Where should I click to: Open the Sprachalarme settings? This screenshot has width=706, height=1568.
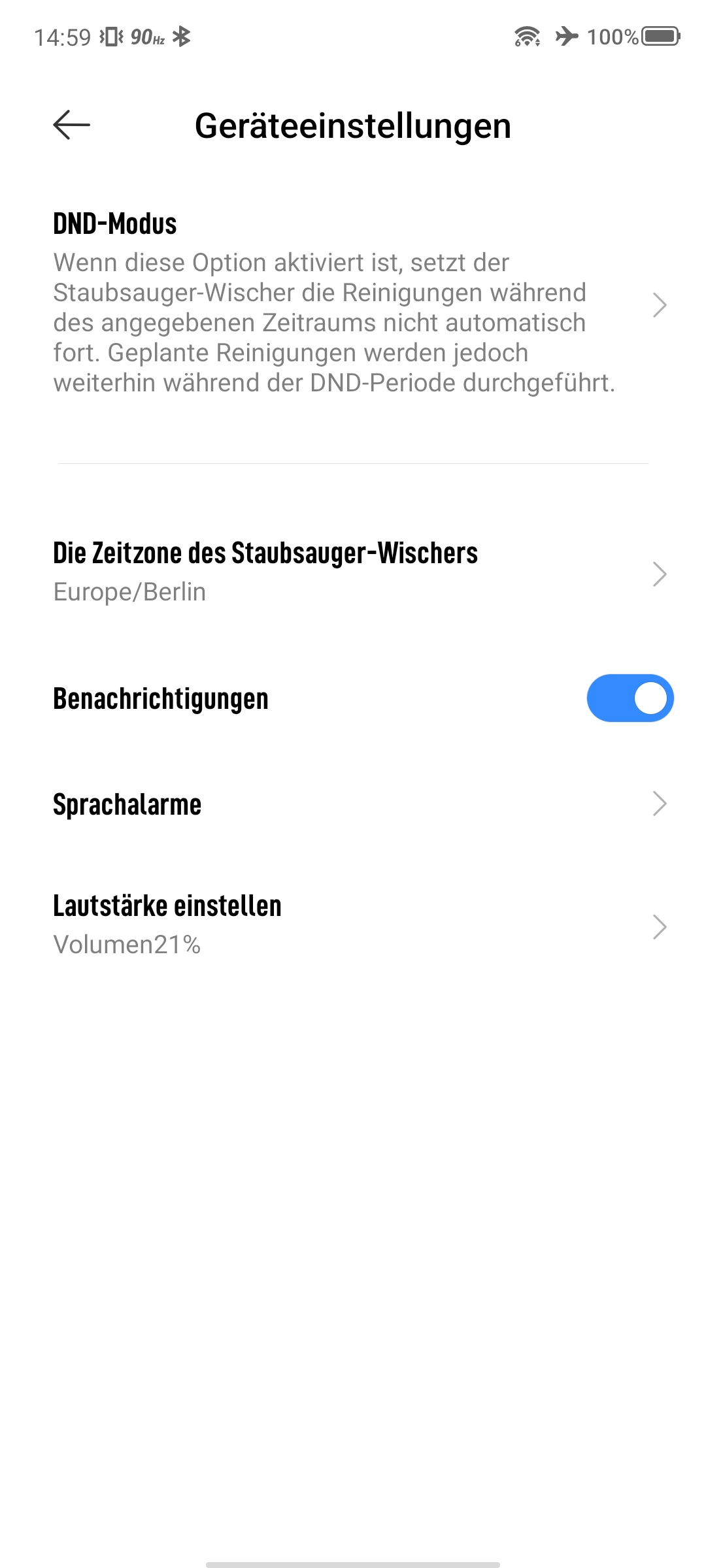353,804
